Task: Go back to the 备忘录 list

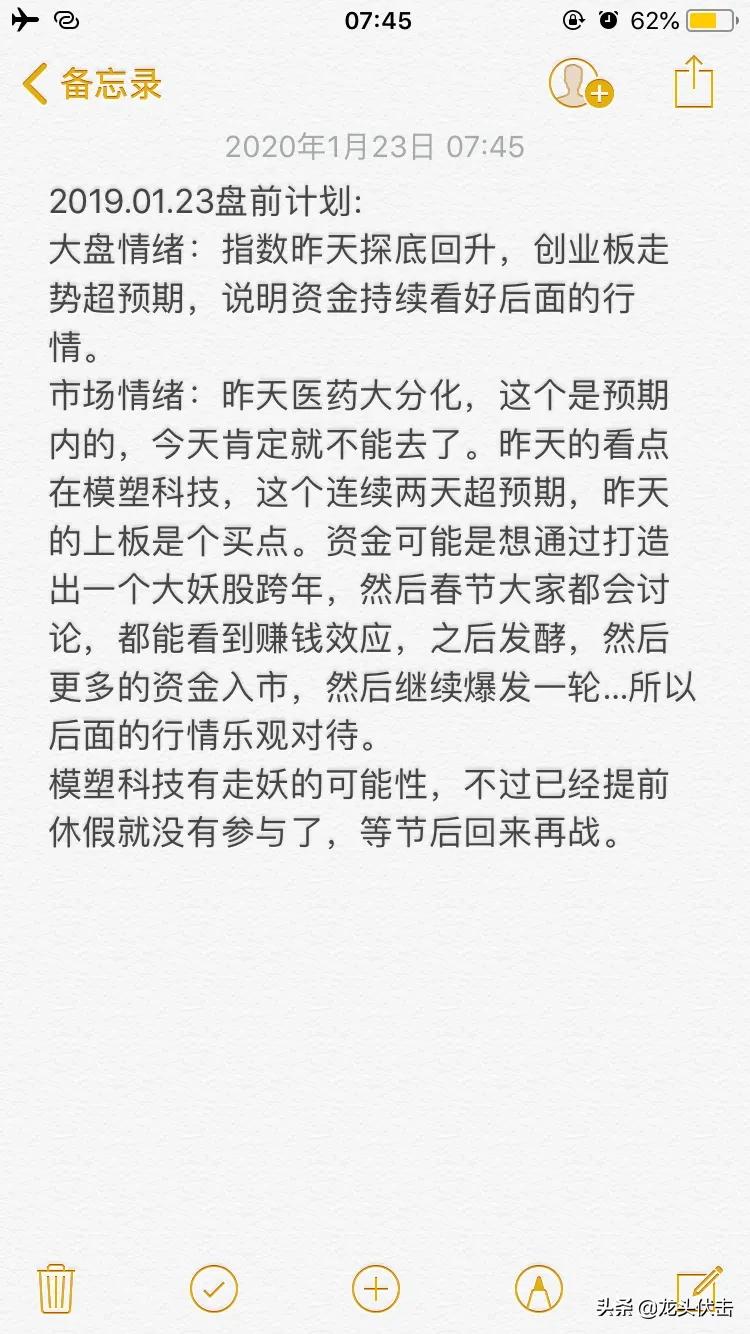Action: pyautogui.click(x=92, y=84)
